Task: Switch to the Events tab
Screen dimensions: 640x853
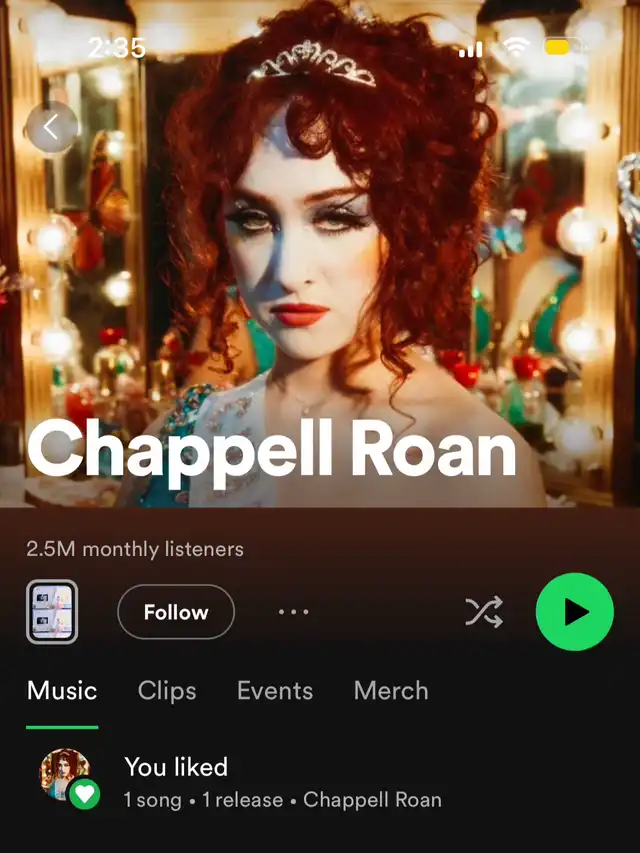Action: click(x=275, y=691)
